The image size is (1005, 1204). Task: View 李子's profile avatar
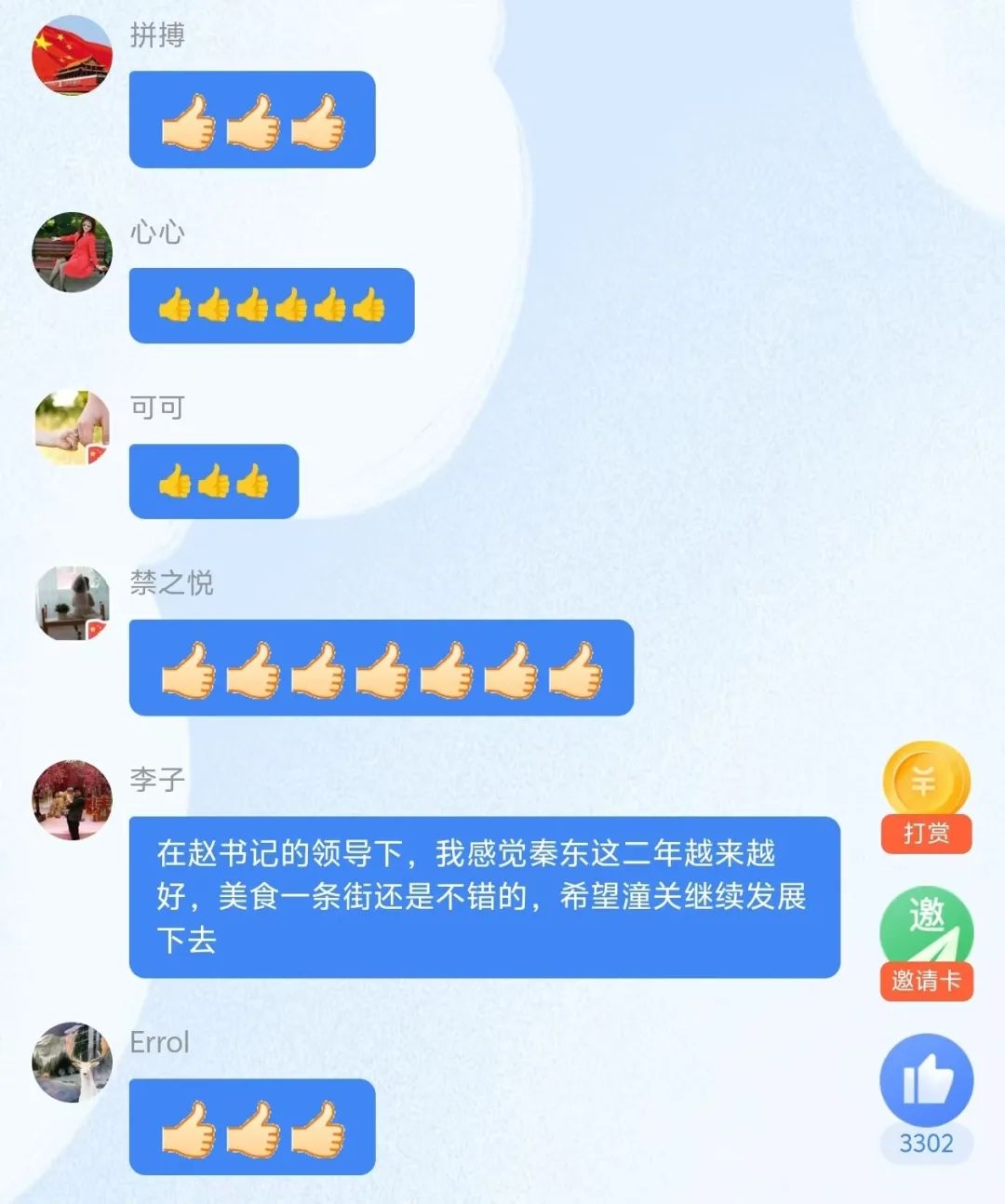tap(73, 799)
